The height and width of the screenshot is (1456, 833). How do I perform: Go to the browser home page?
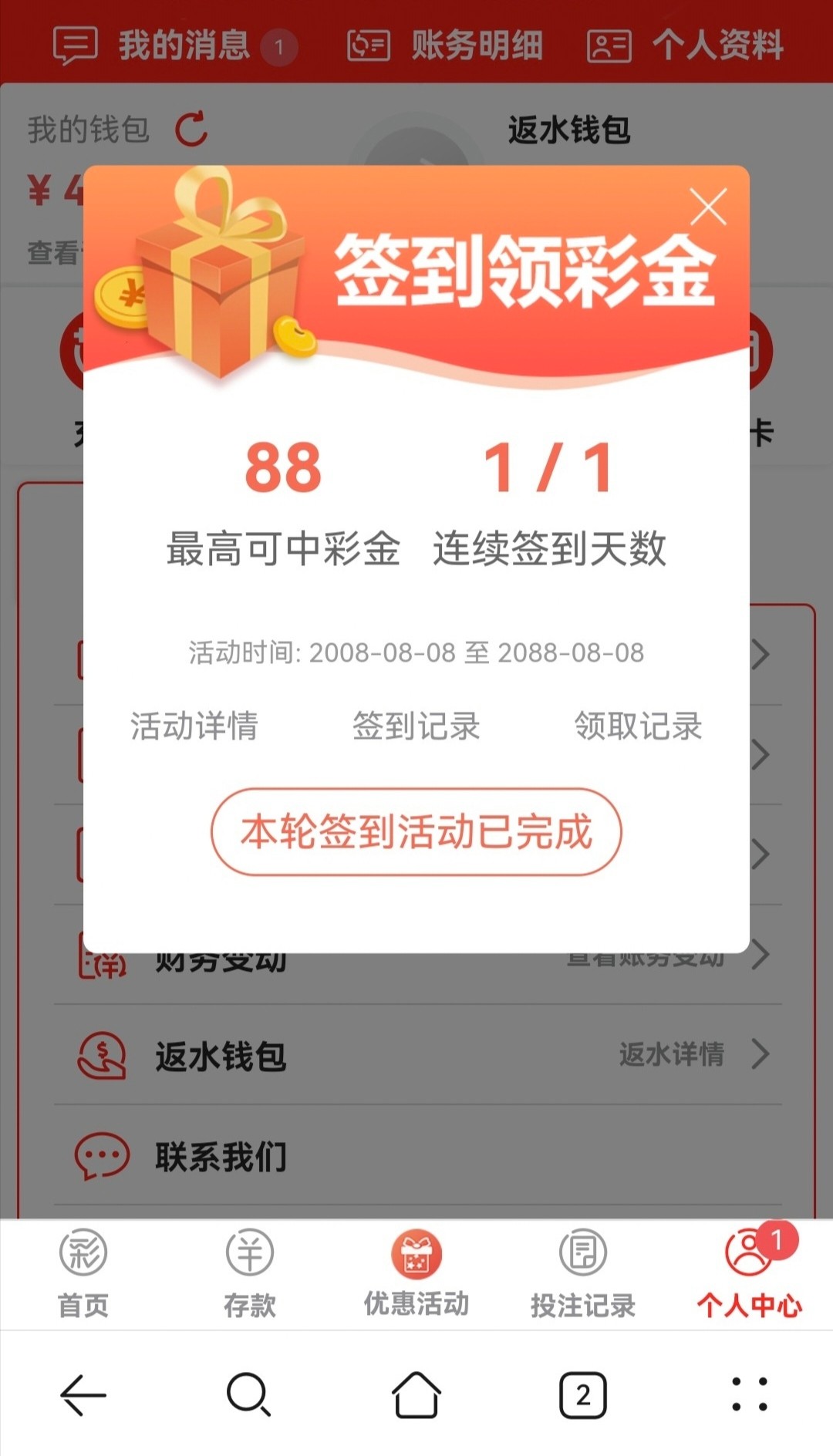pyautogui.click(x=416, y=1395)
